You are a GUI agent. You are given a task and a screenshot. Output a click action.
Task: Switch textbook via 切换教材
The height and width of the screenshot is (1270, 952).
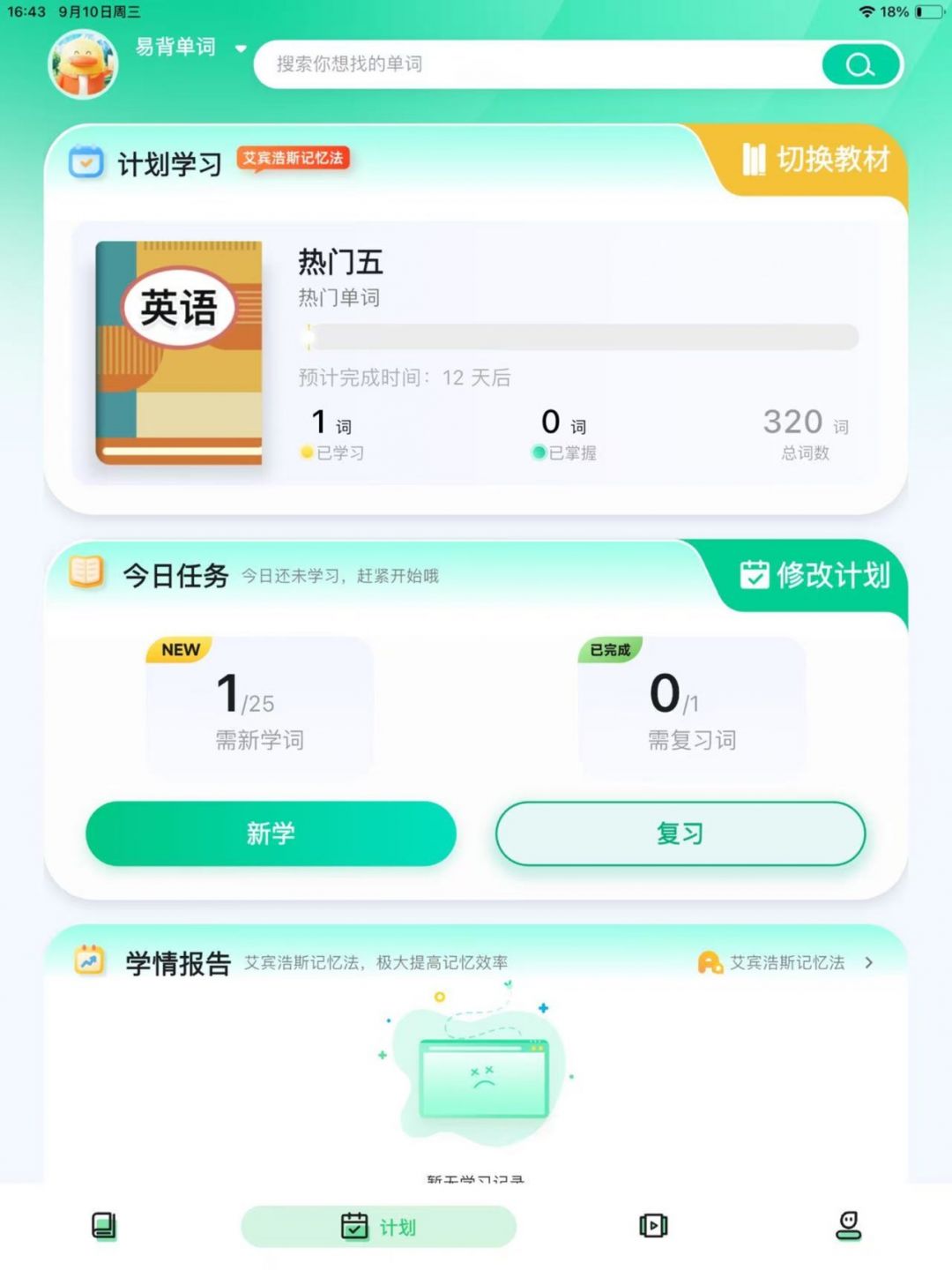pyautogui.click(x=816, y=160)
